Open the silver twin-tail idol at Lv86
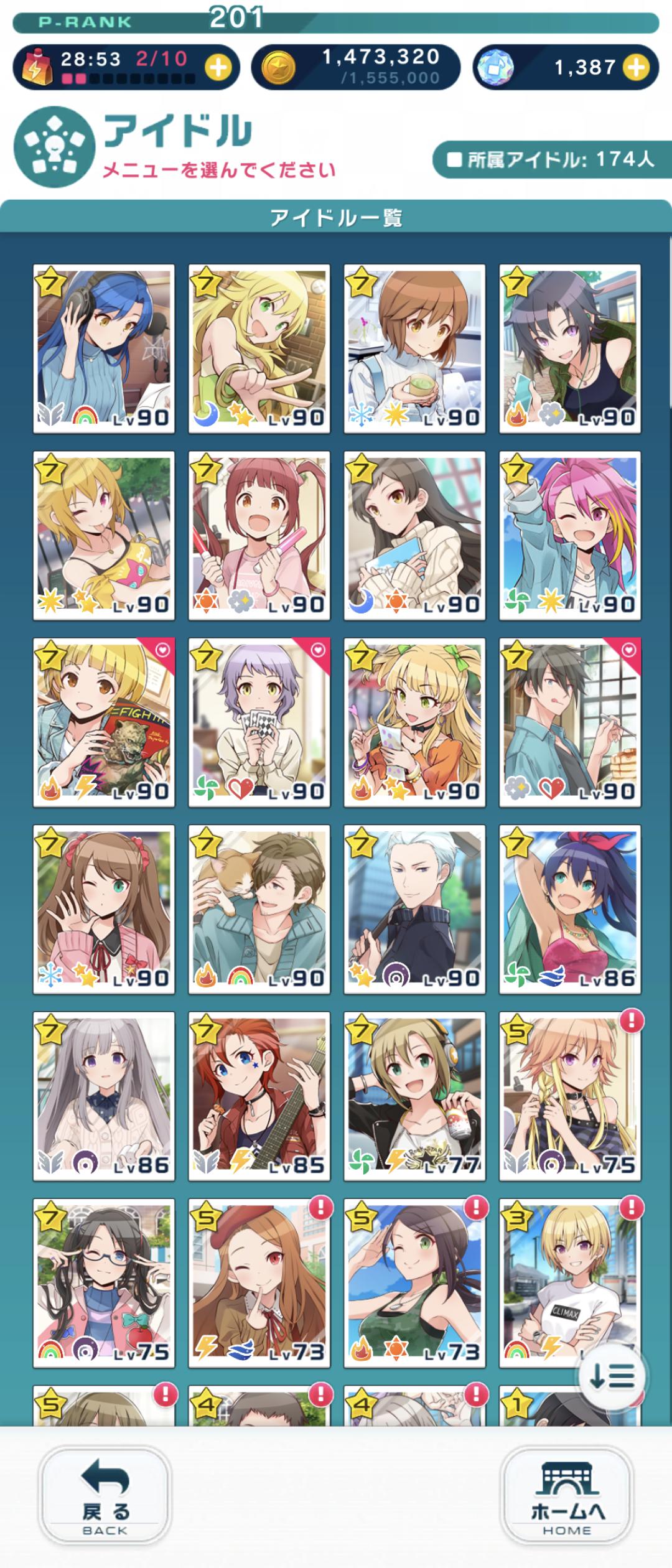 [104, 1096]
